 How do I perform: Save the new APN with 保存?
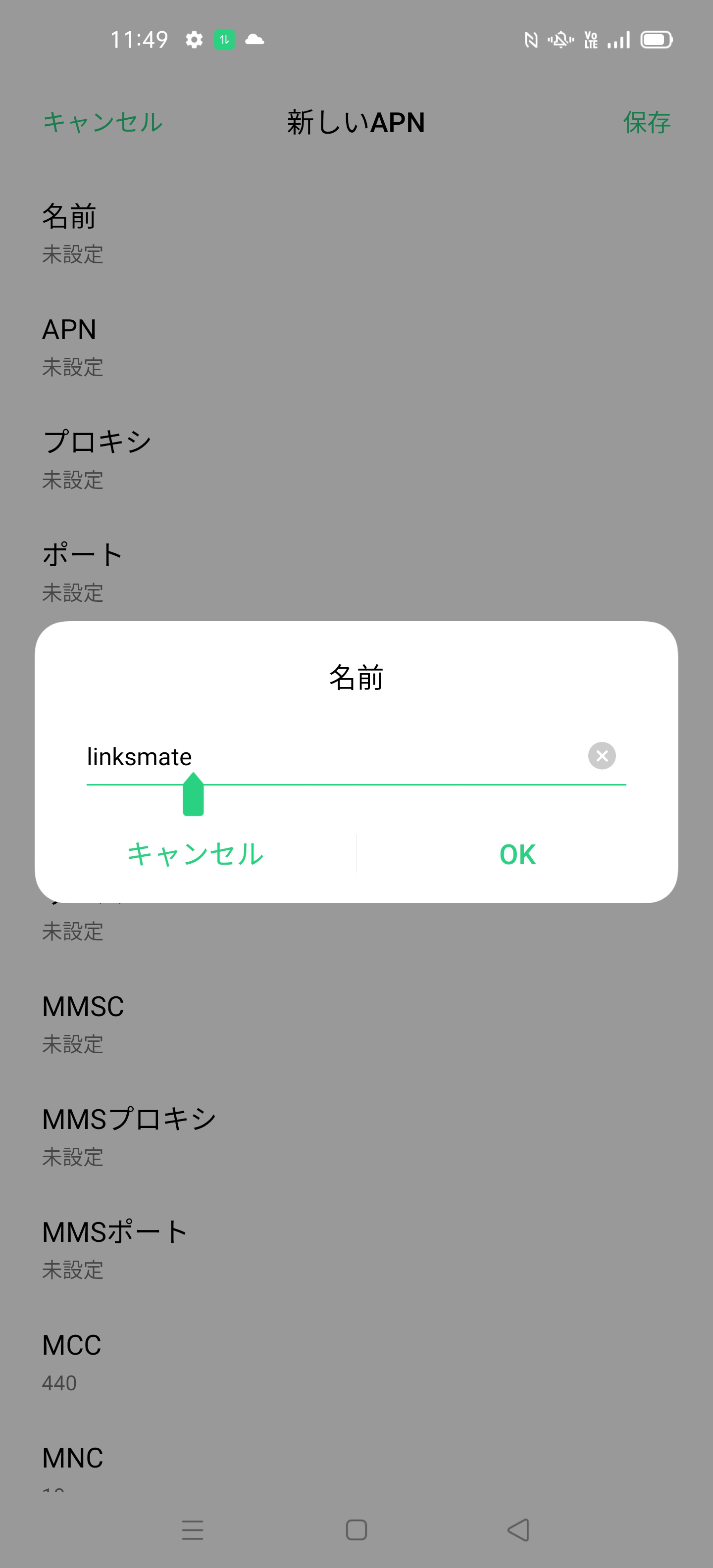point(647,122)
